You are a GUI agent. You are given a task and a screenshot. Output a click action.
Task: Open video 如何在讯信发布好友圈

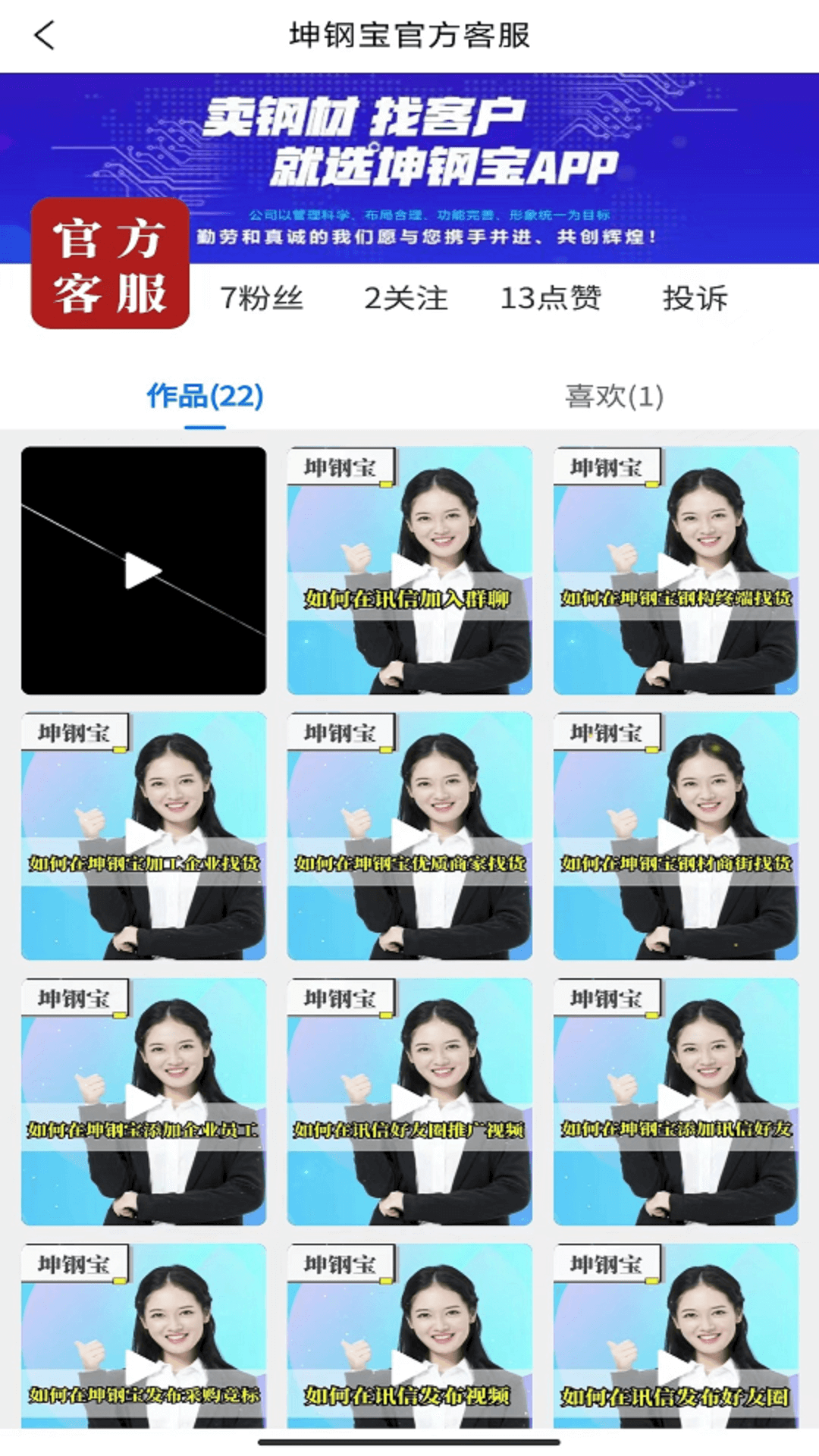[676, 1342]
